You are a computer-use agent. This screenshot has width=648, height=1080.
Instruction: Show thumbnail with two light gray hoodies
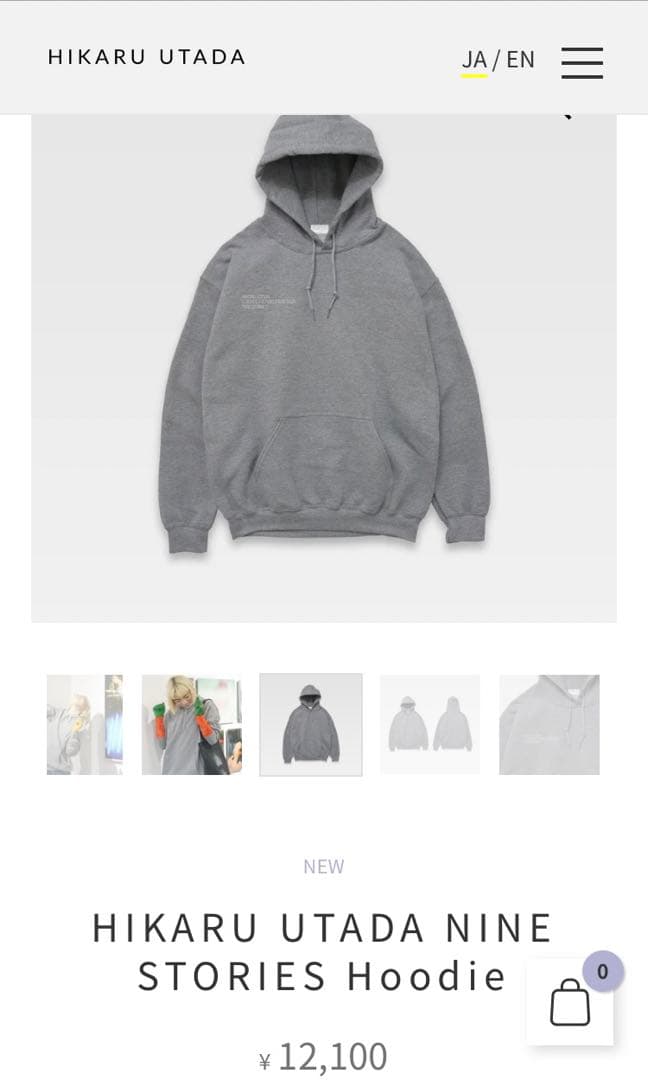430,724
